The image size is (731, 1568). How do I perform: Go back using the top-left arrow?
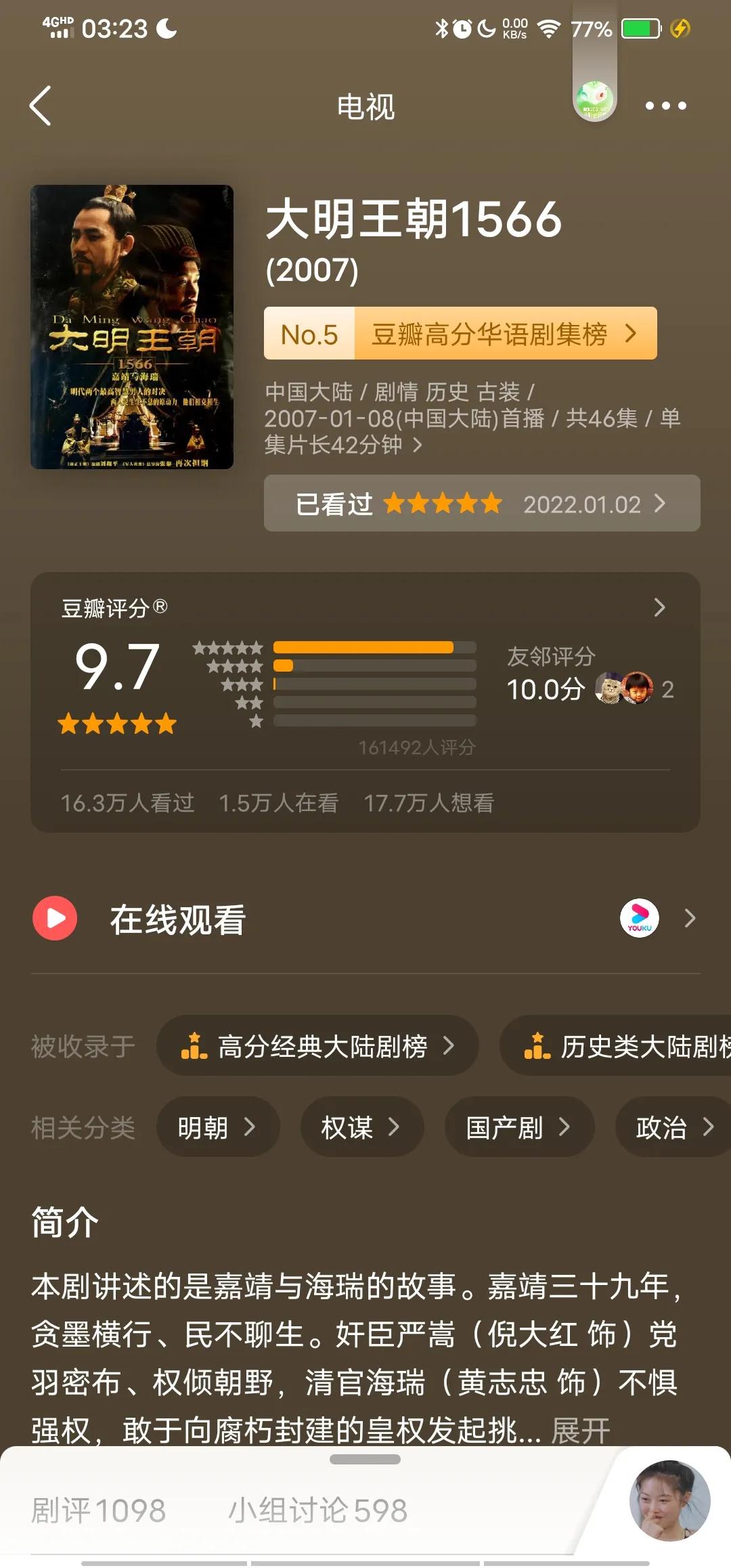(x=41, y=106)
